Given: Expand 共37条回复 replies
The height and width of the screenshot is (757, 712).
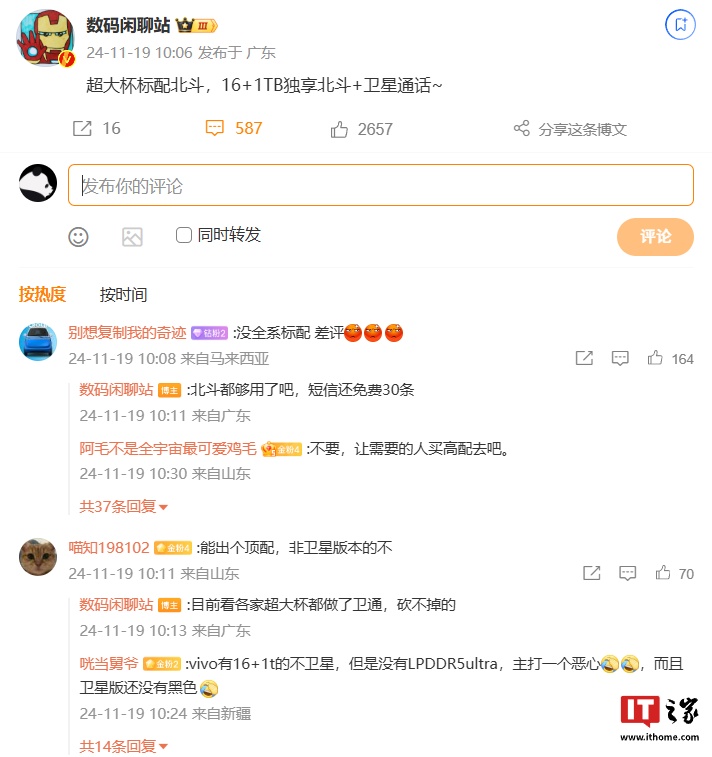Looking at the screenshot, I should click(123, 507).
